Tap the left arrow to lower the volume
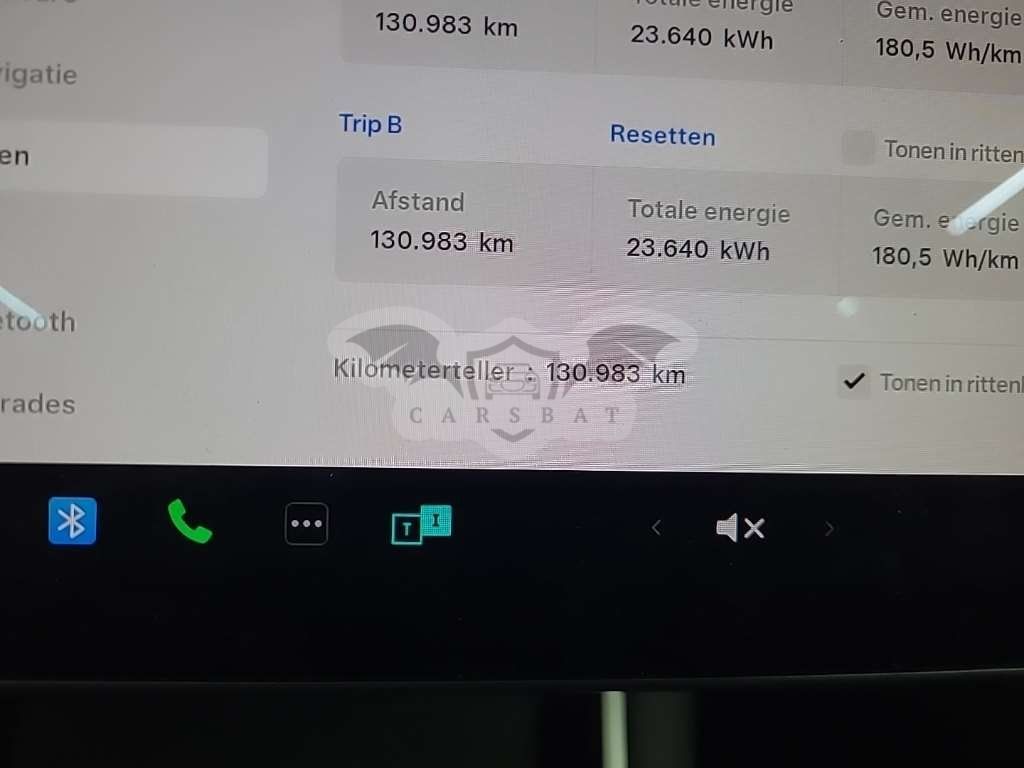Viewport: 1024px width, 768px height. (656, 528)
